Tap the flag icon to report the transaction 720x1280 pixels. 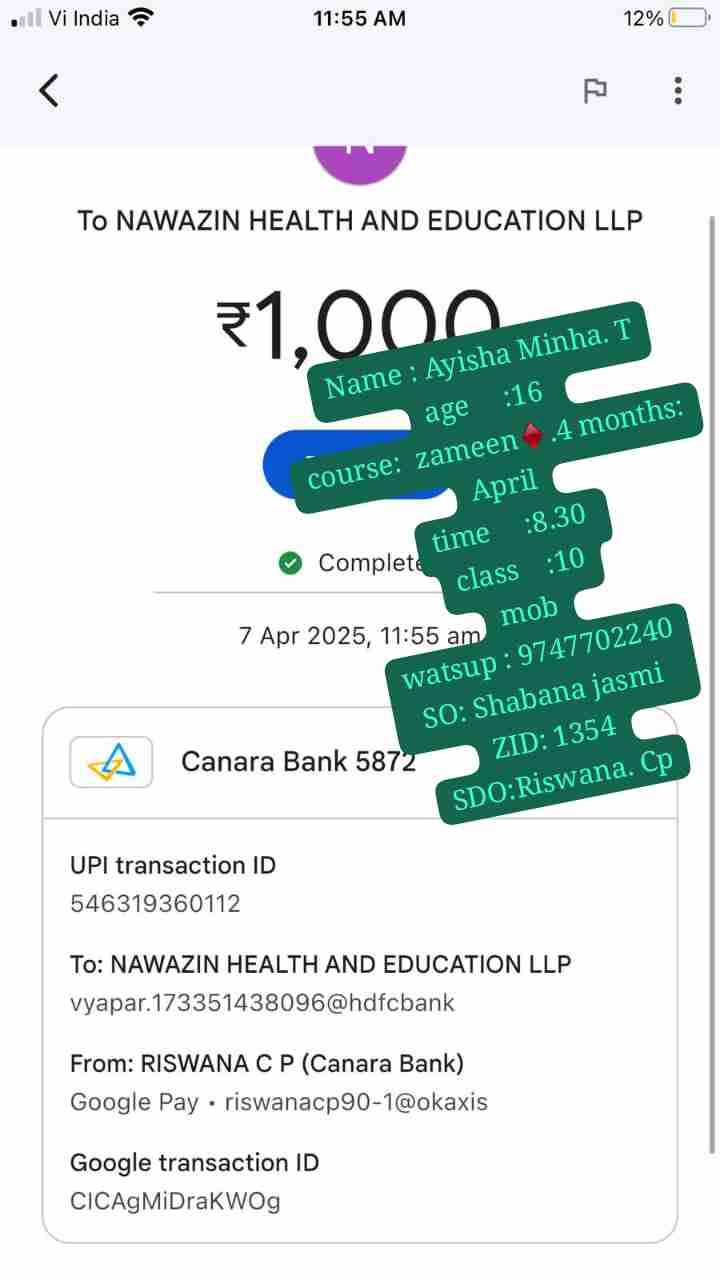click(x=595, y=91)
